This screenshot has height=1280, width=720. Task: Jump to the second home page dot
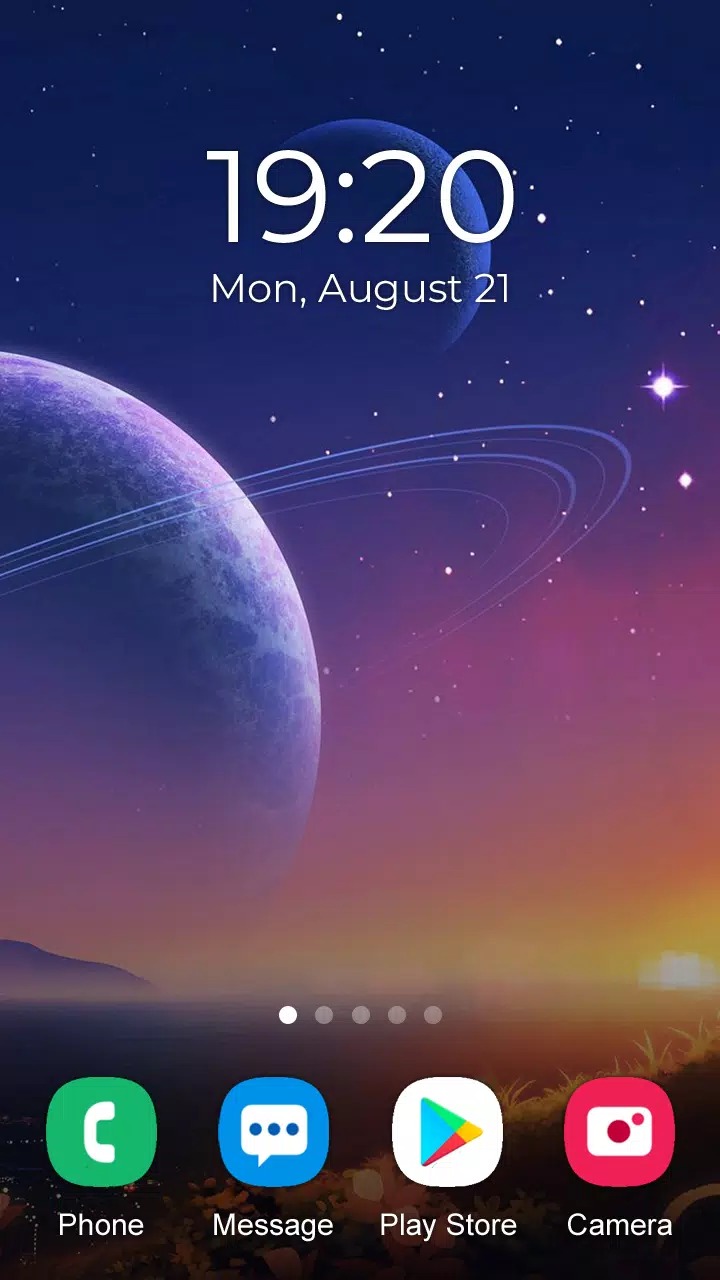pyautogui.click(x=324, y=1015)
